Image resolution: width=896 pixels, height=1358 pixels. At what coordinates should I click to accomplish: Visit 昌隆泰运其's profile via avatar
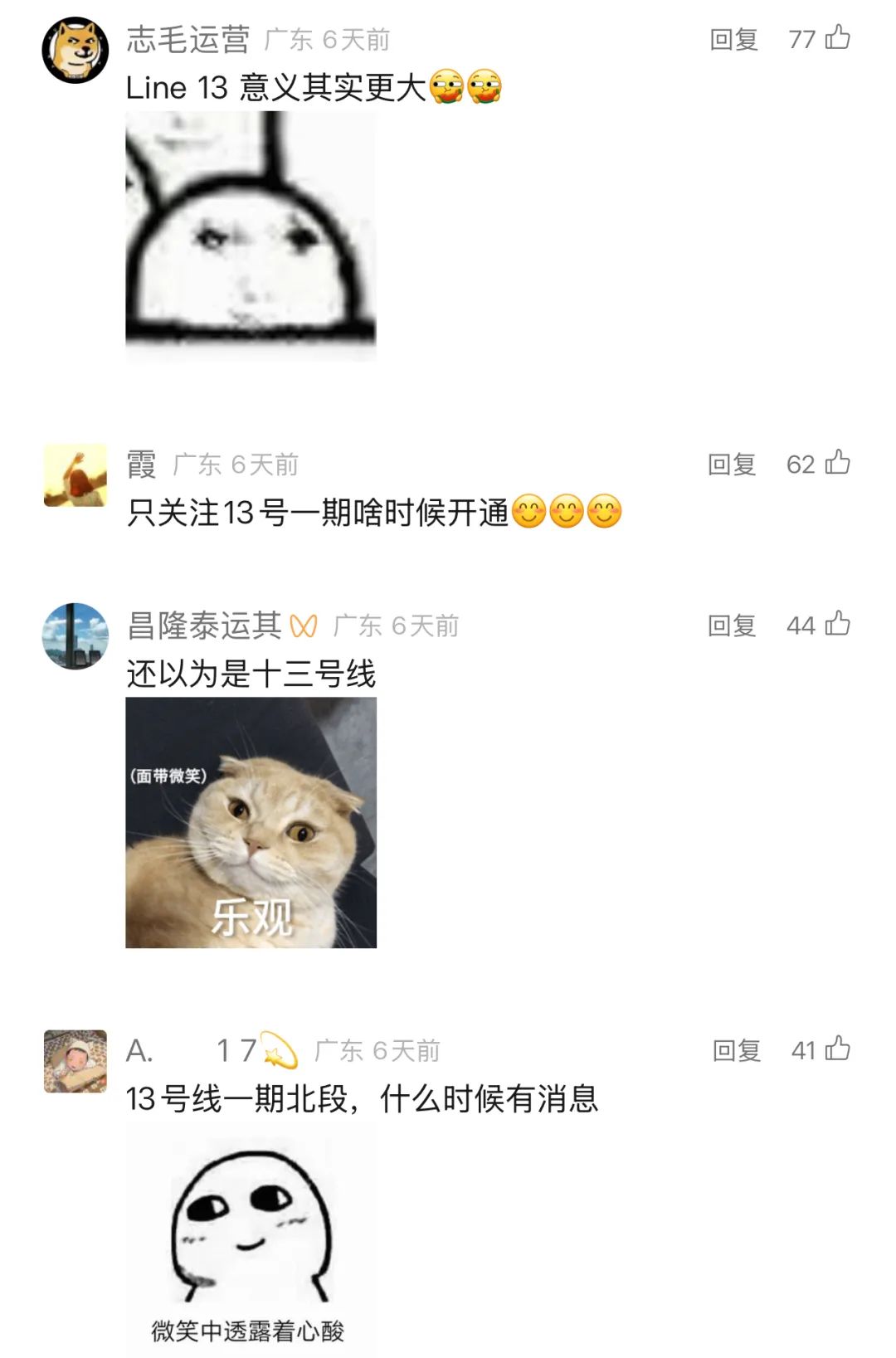click(75, 635)
